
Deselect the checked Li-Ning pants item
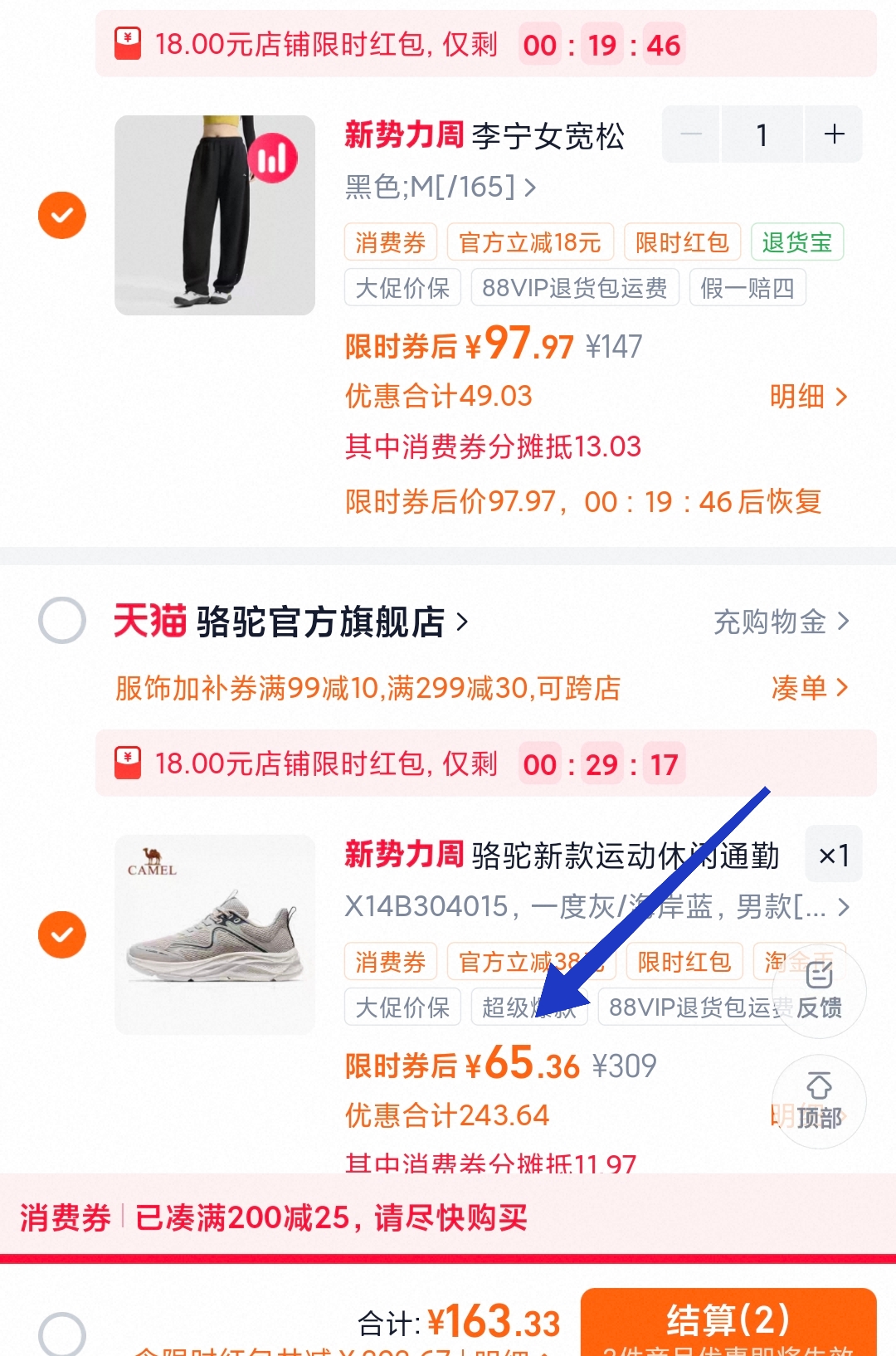tap(62, 214)
